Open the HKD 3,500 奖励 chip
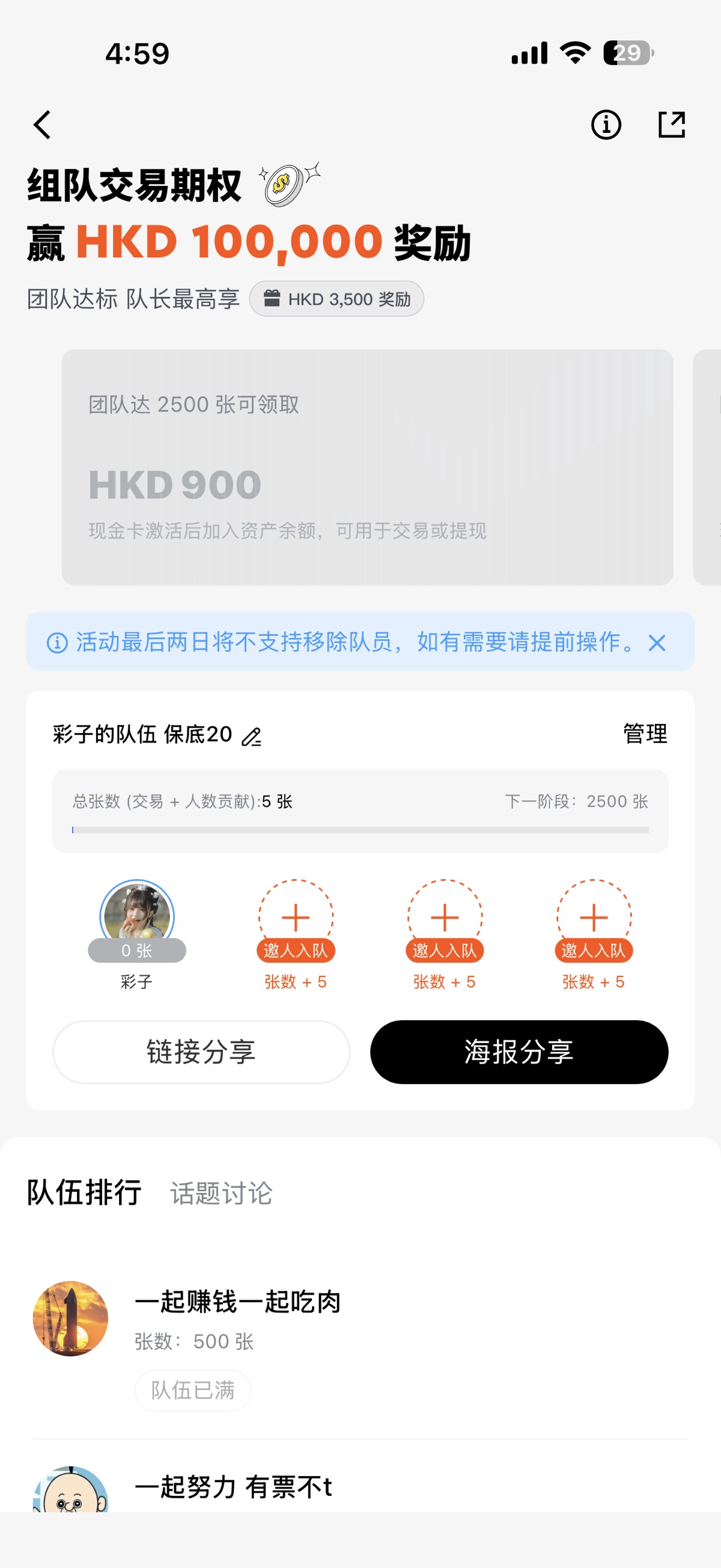 click(336, 299)
